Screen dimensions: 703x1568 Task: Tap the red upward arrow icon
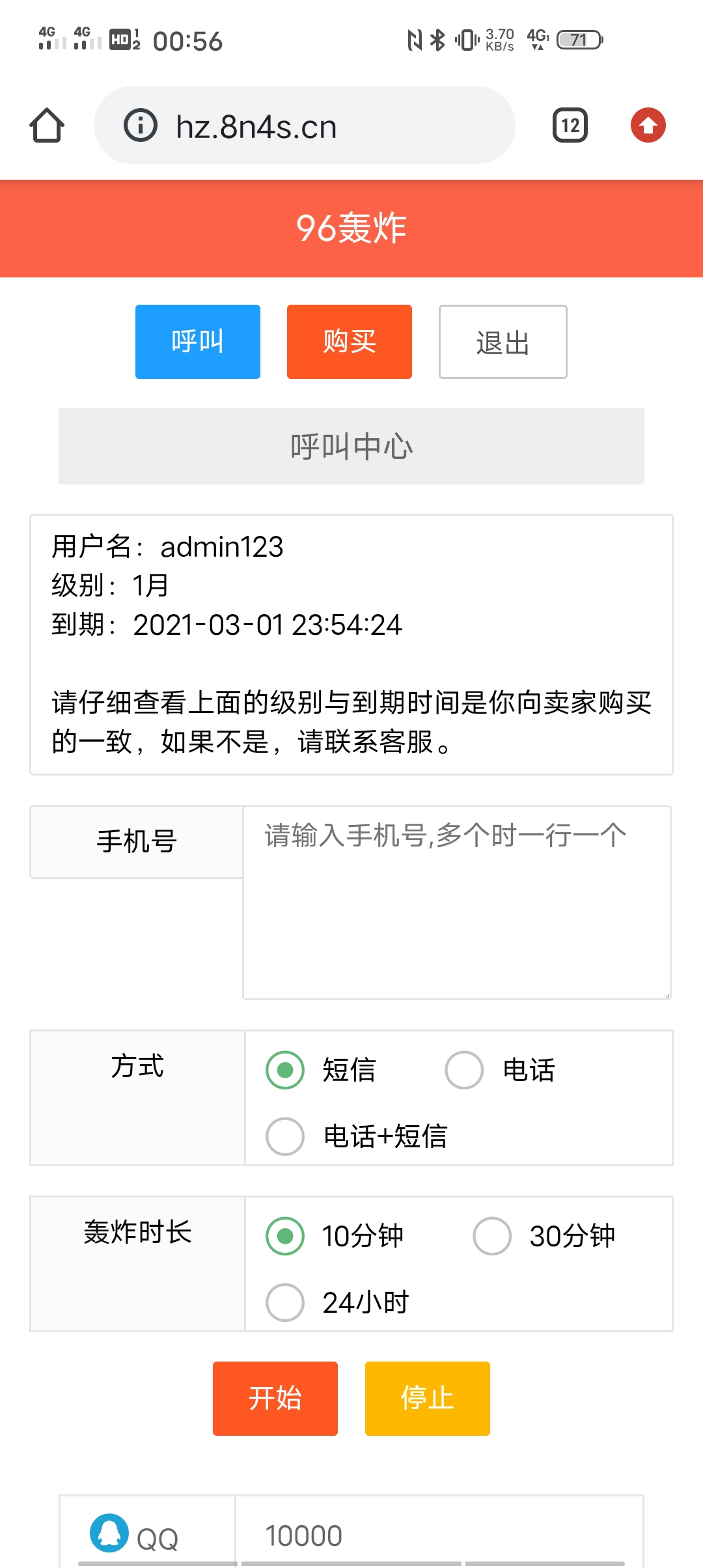[648, 125]
